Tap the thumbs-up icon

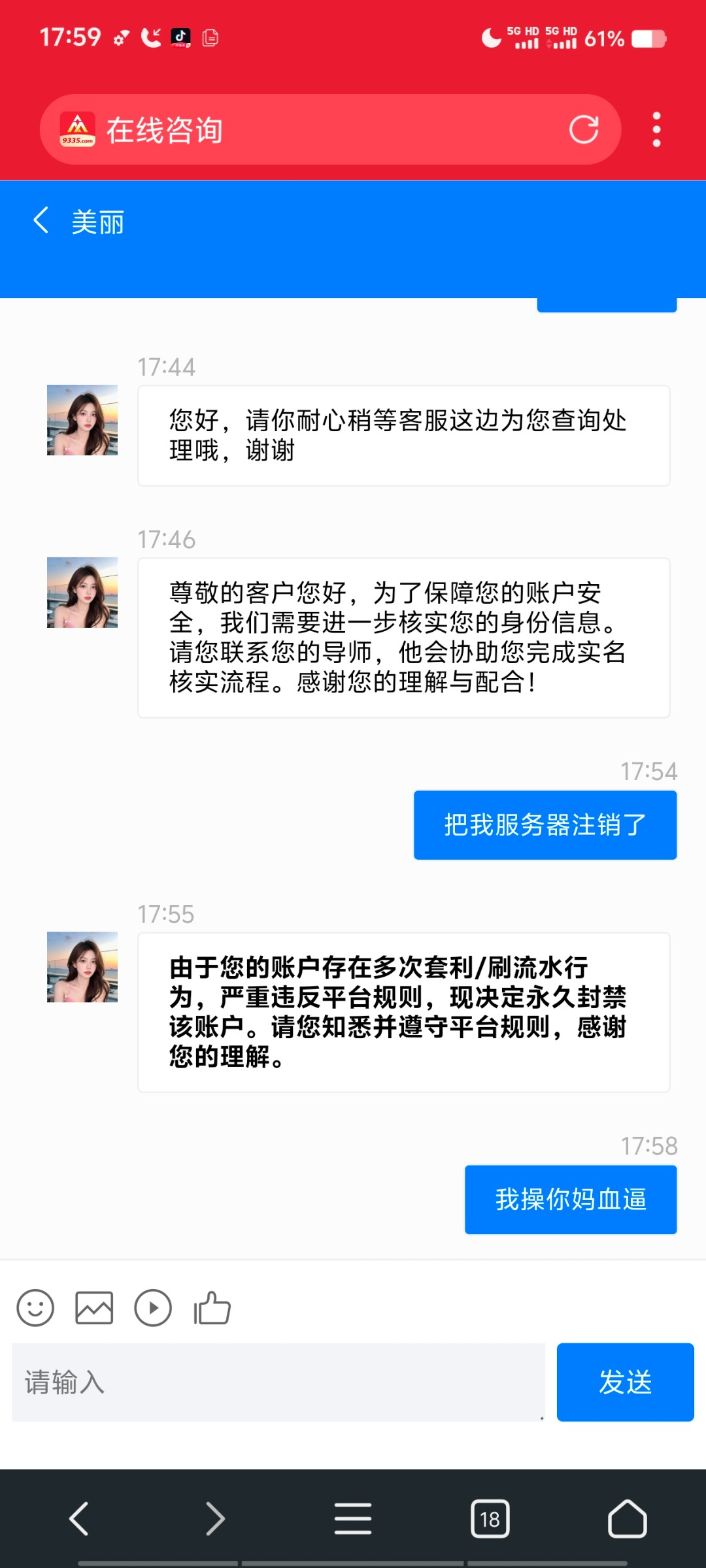tap(210, 1309)
